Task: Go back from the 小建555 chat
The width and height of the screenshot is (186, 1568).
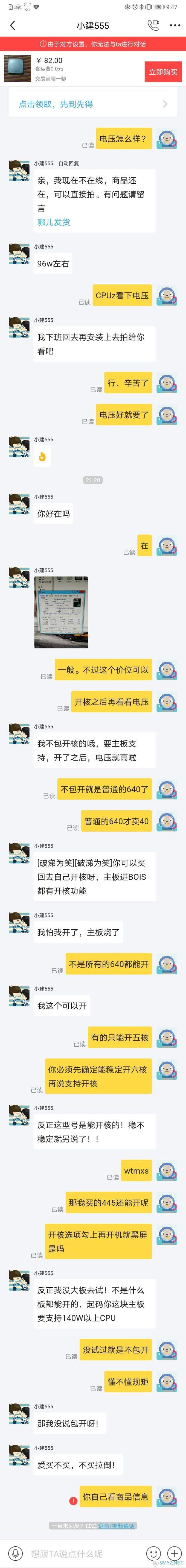Action: click(13, 26)
